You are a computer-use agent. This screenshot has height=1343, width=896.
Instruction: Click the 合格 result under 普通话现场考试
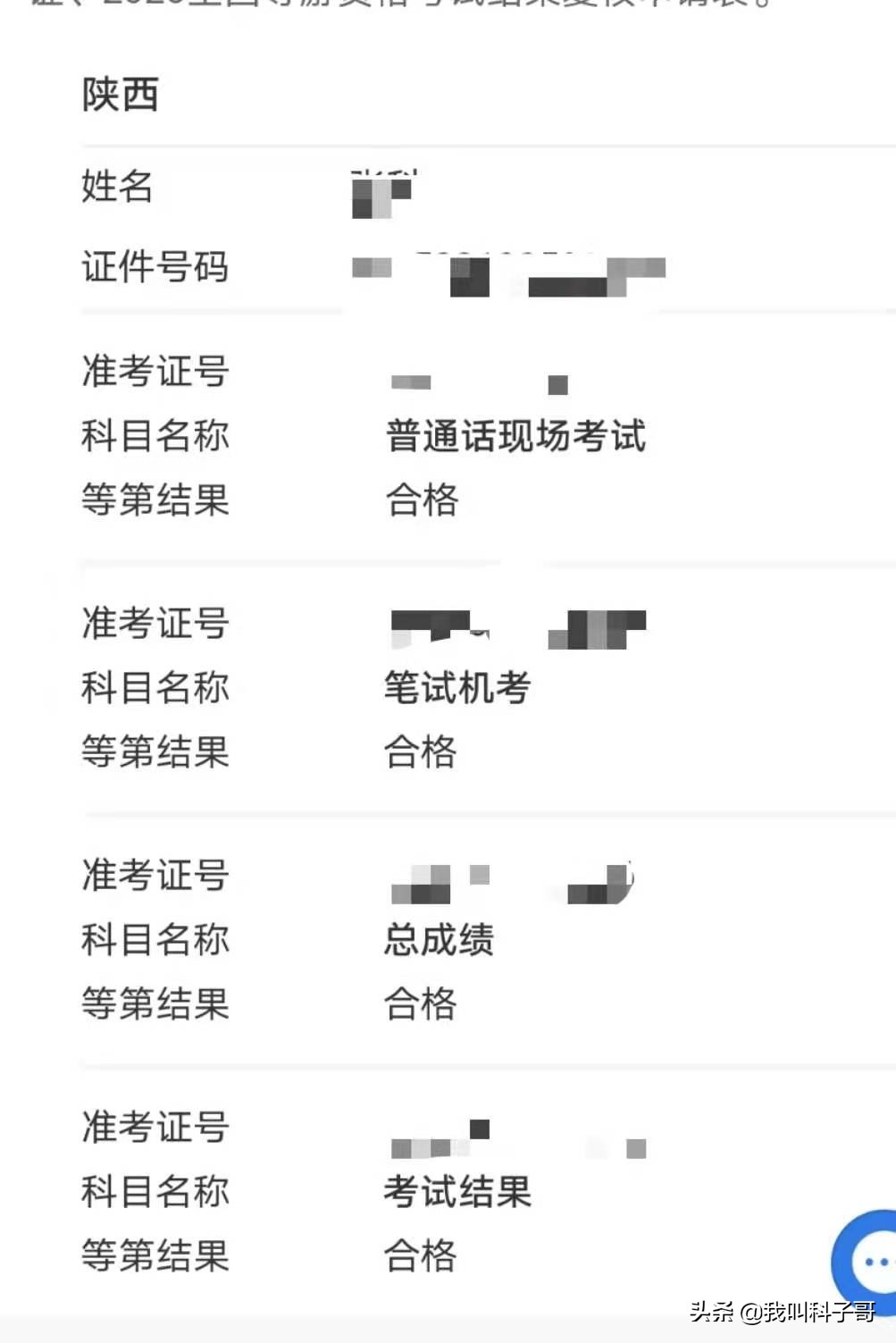click(420, 500)
